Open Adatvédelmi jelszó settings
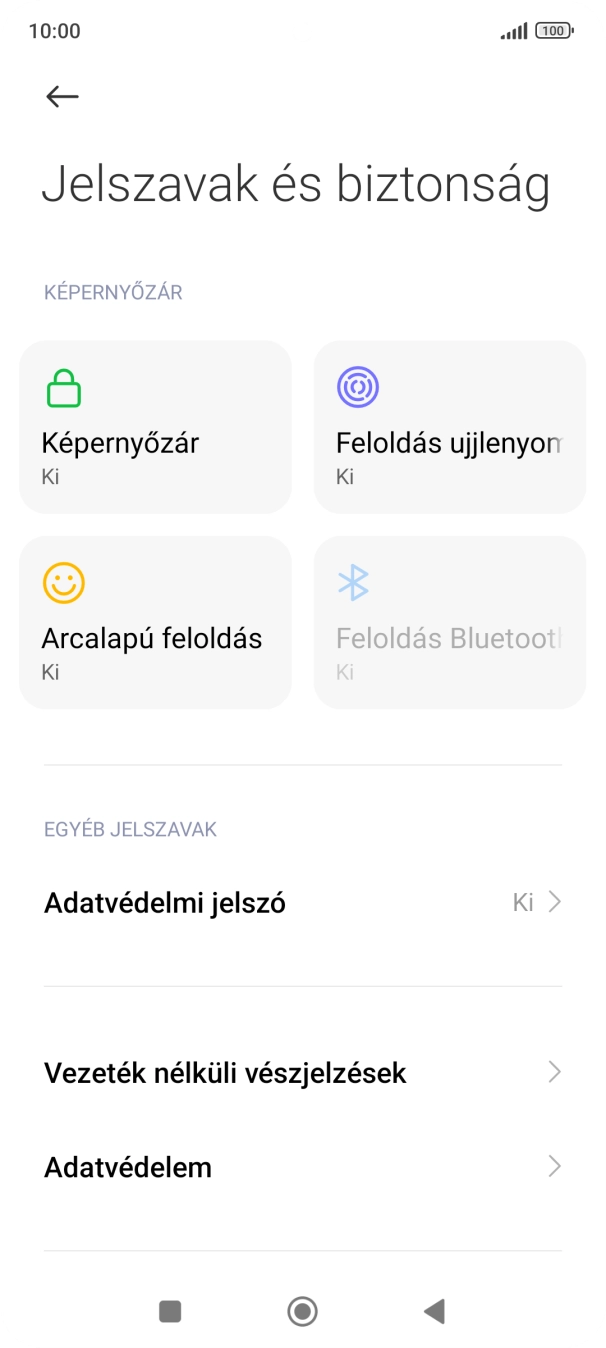606x1348 pixels. 302,903
